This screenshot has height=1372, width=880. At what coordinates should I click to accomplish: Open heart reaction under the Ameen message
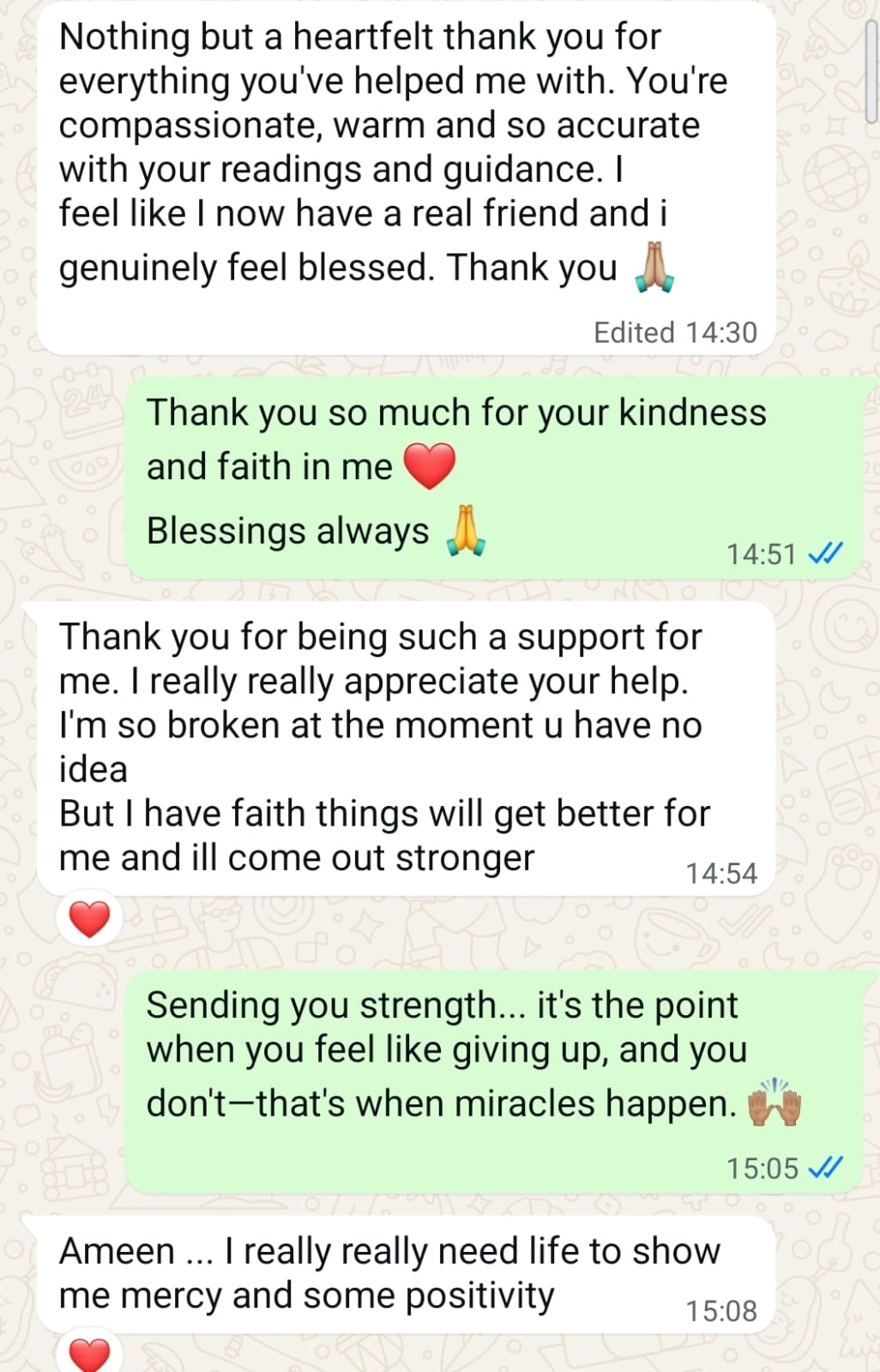(x=89, y=1354)
